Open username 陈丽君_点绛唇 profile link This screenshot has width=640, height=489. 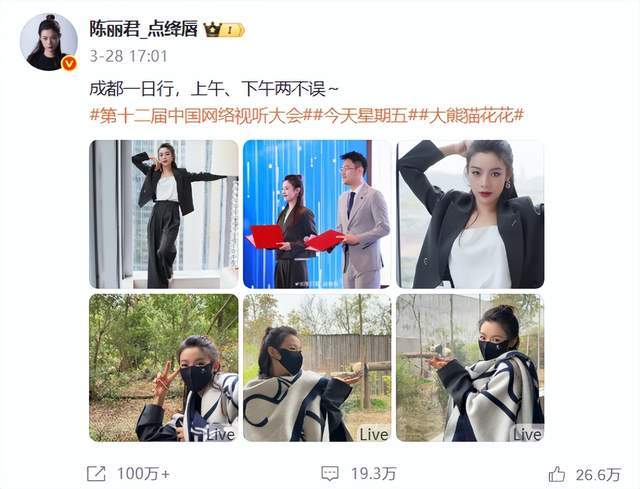145,30
